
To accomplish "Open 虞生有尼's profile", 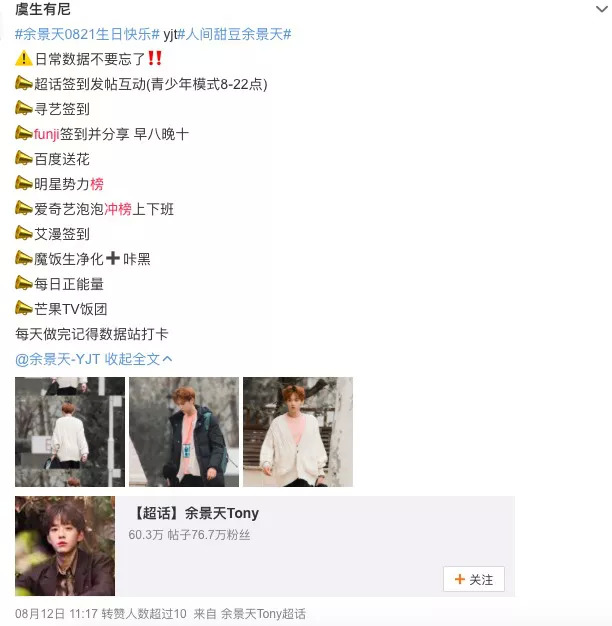I will [x=42, y=10].
